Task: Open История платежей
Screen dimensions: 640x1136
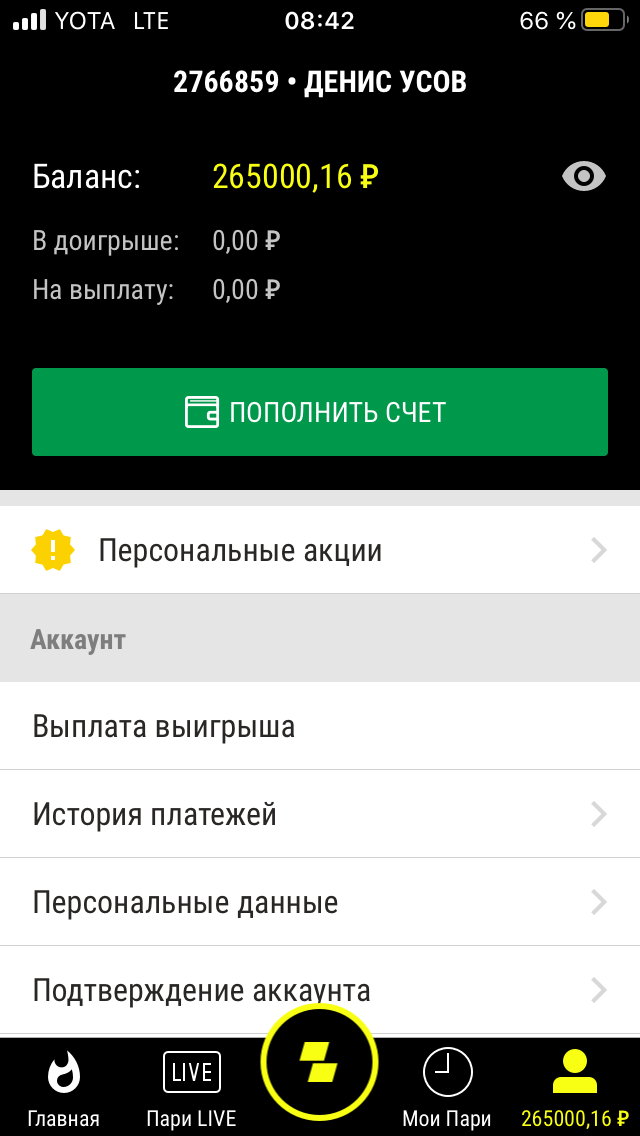Action: click(320, 814)
